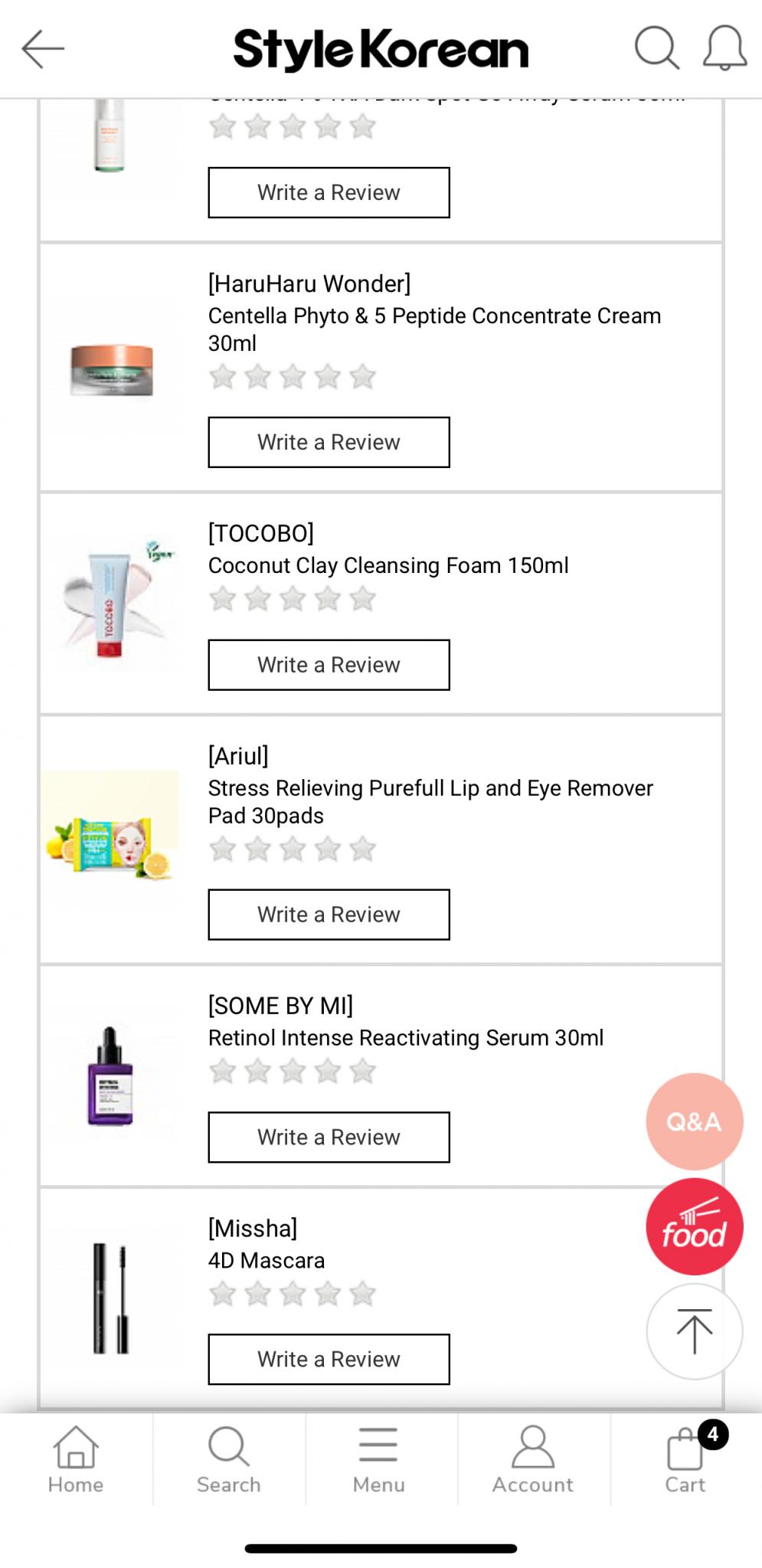Image resolution: width=762 pixels, height=1568 pixels.
Task: Write a review for Ariul Remover Pad
Action: point(329,915)
